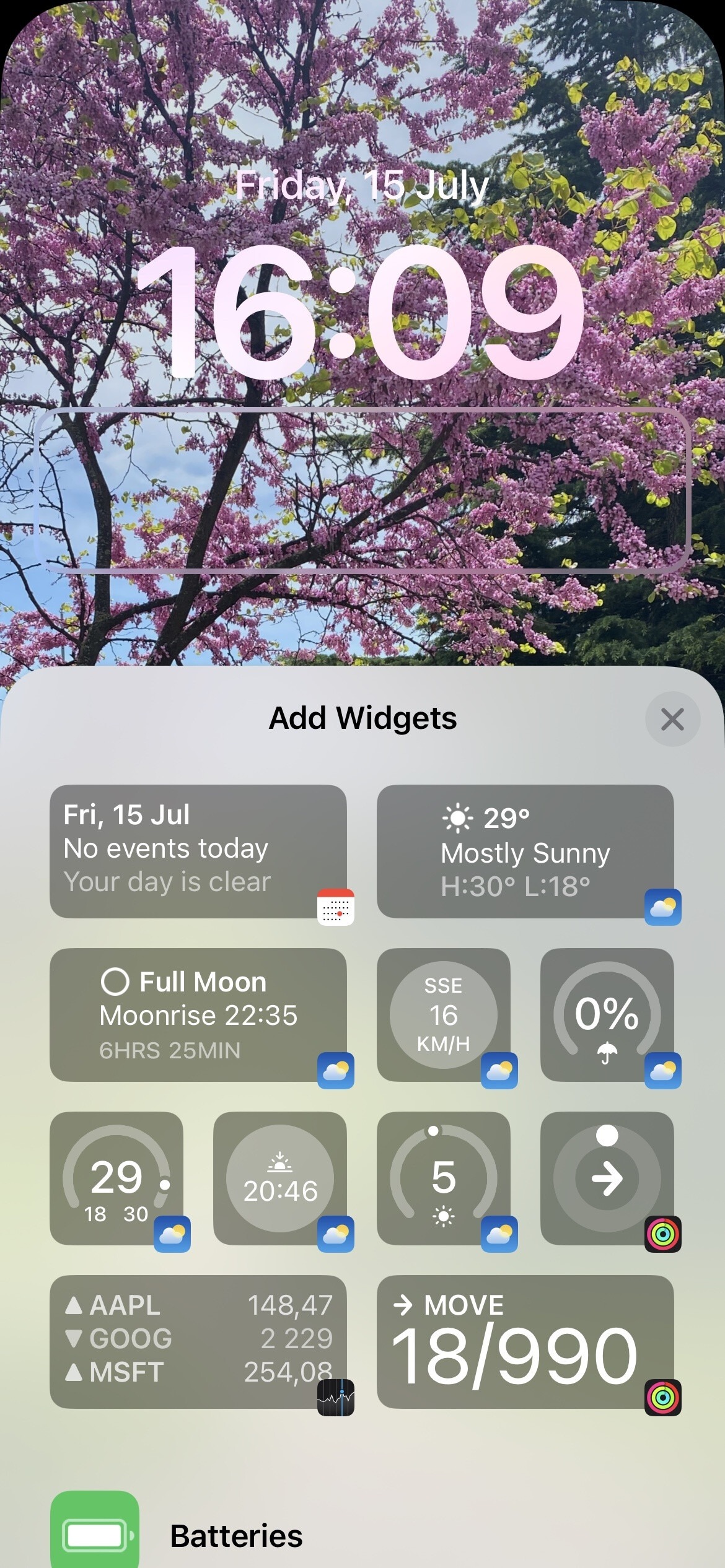Customize the 16:09 clock style

pos(362,310)
